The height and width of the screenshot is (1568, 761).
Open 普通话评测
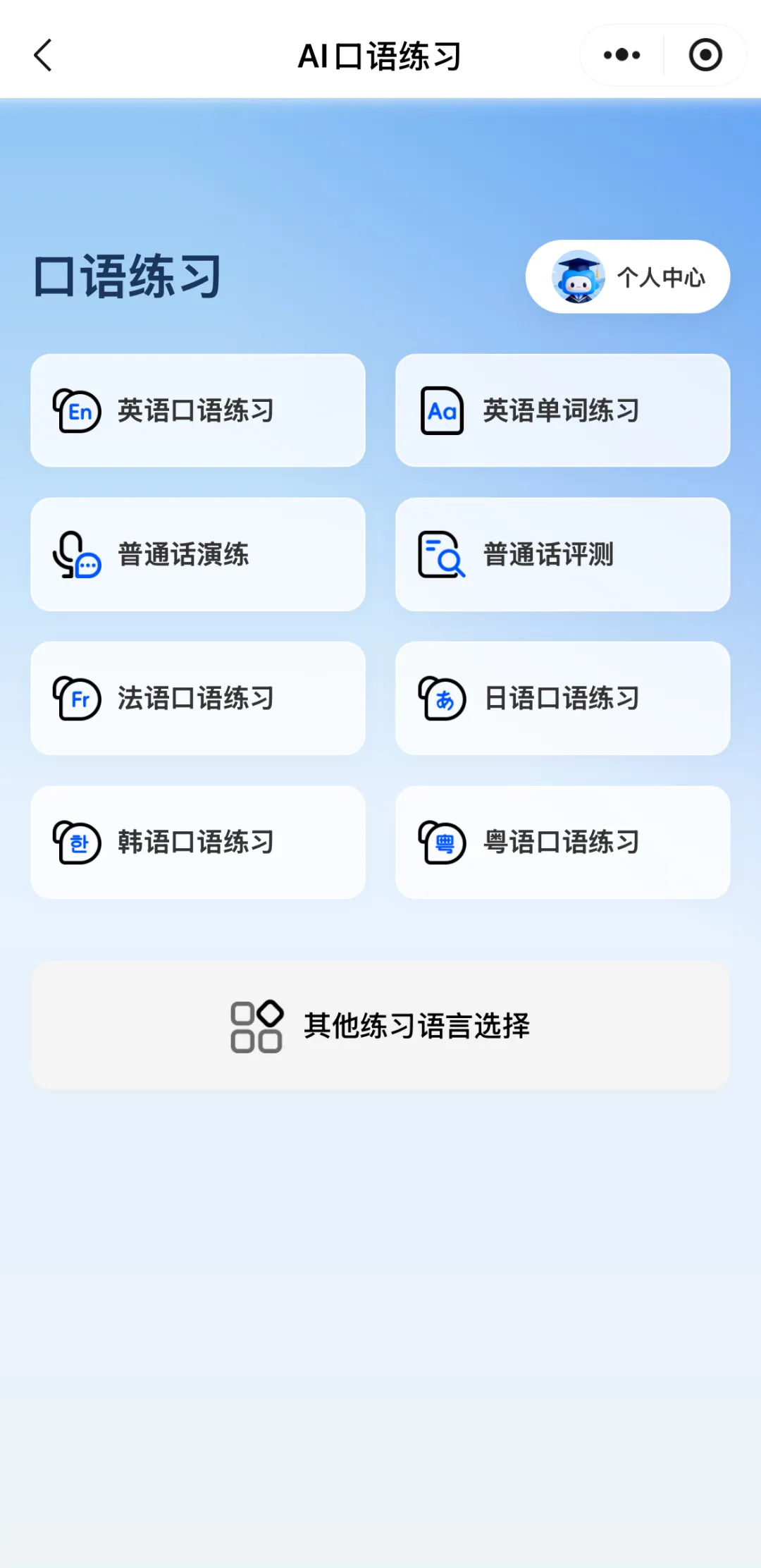click(x=563, y=554)
